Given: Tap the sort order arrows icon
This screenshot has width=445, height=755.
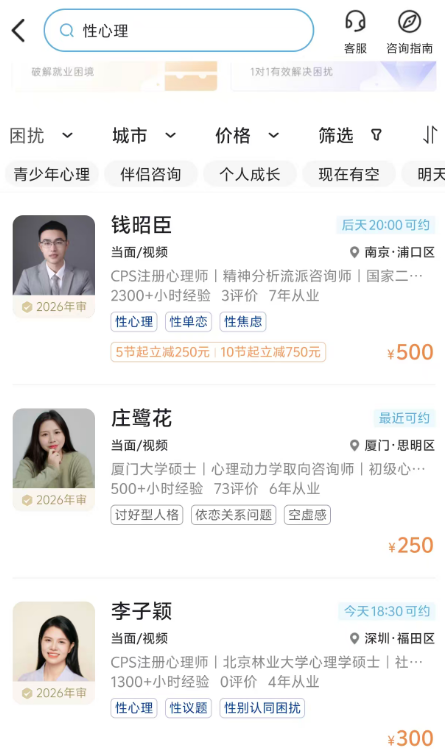Looking at the screenshot, I should (430, 135).
